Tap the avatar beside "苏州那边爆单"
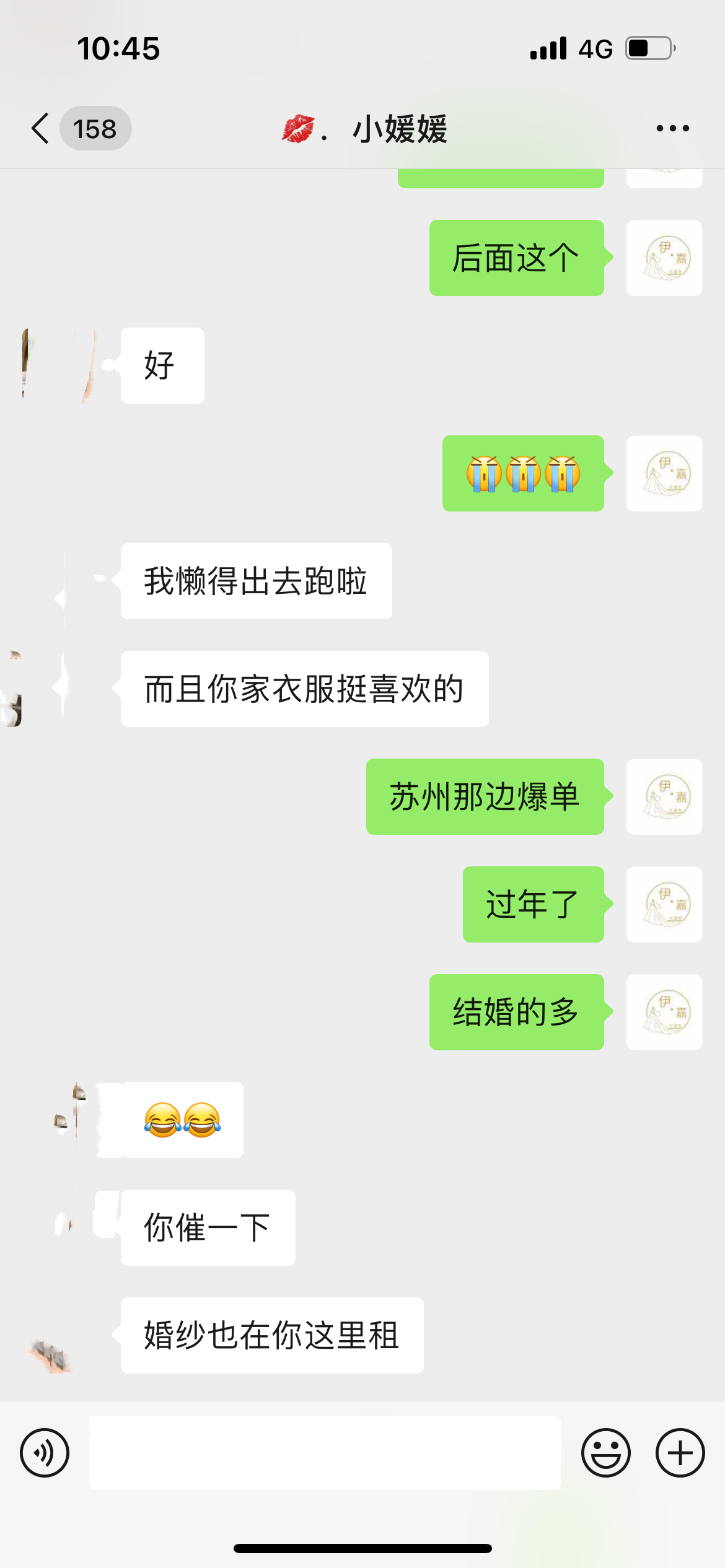This screenshot has width=725, height=1568. [664, 796]
